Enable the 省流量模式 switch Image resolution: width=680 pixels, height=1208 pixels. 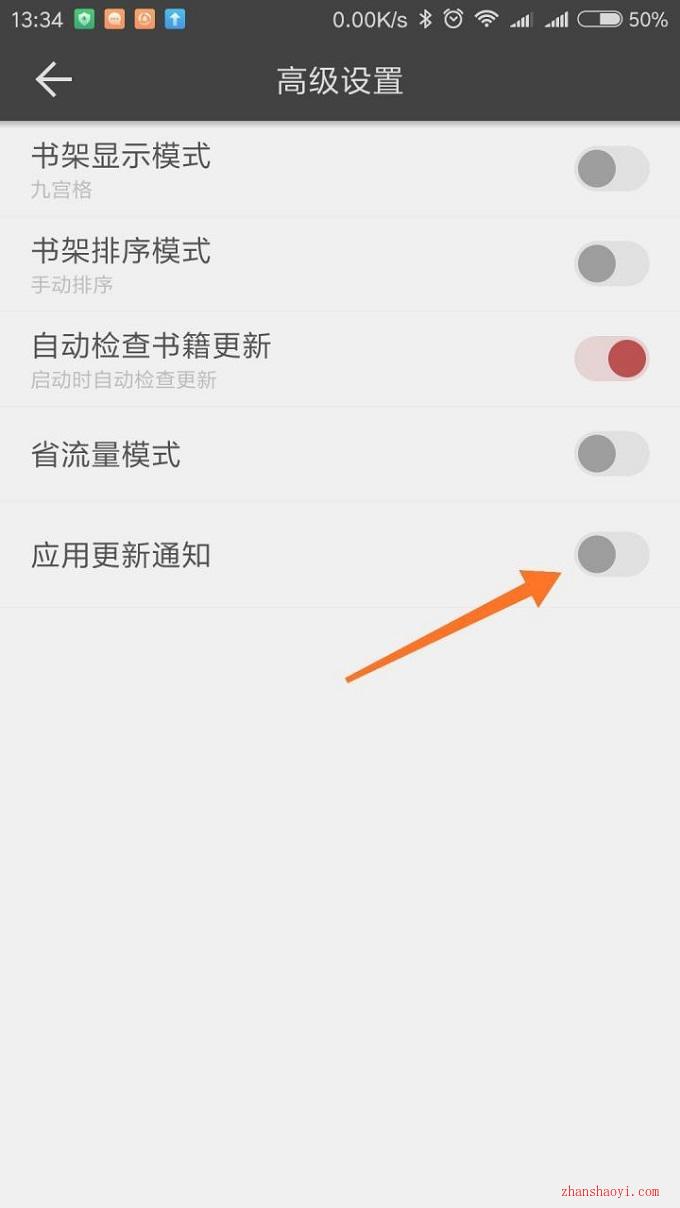point(612,453)
